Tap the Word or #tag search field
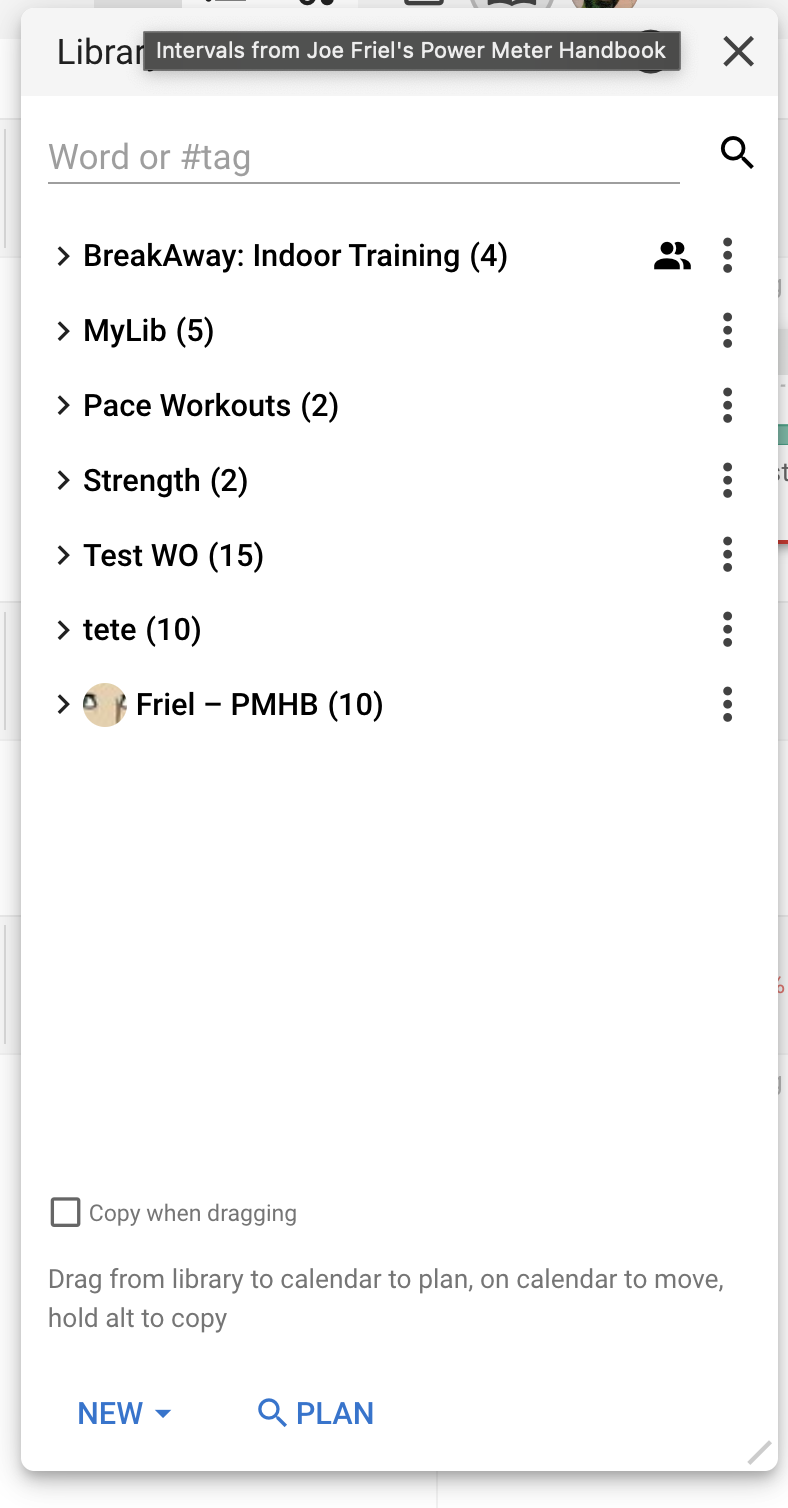The width and height of the screenshot is (788, 1508). click(363, 157)
